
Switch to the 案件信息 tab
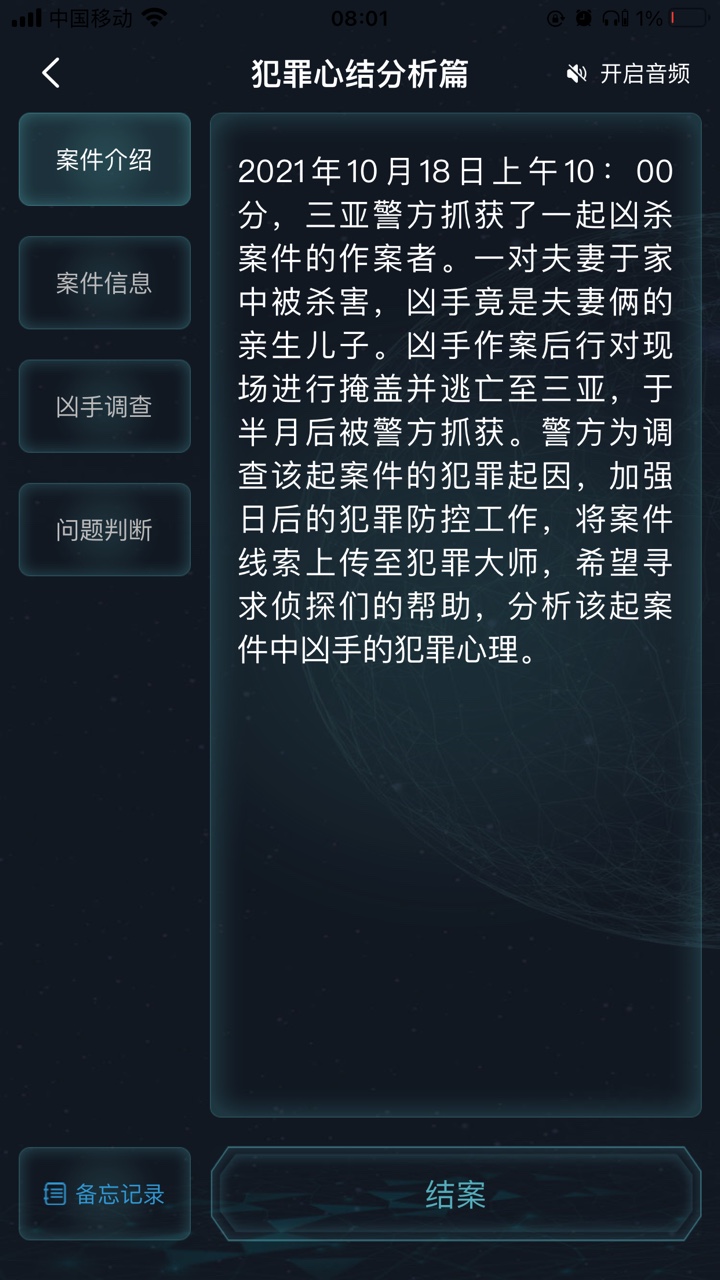104,283
